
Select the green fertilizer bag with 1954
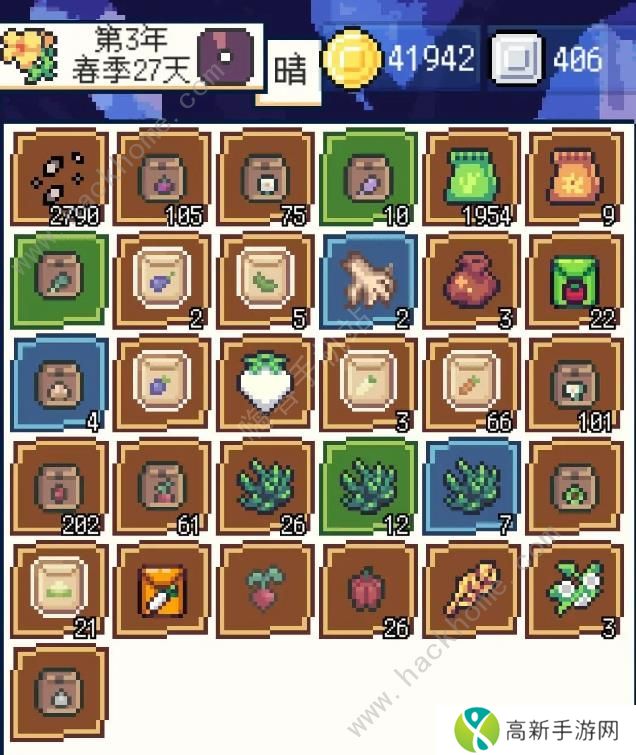tap(472, 177)
